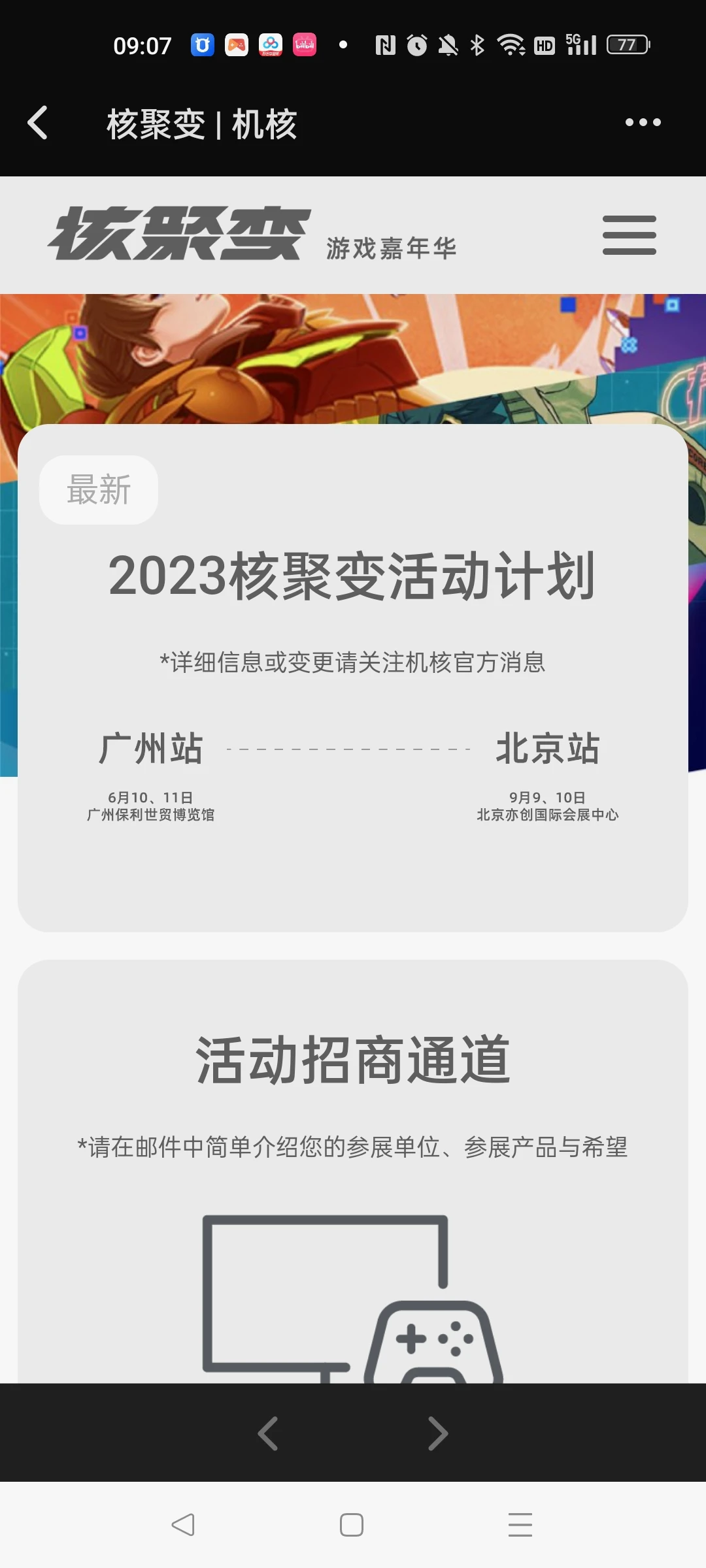
Task: Open the hamburger site menu
Action: click(629, 235)
